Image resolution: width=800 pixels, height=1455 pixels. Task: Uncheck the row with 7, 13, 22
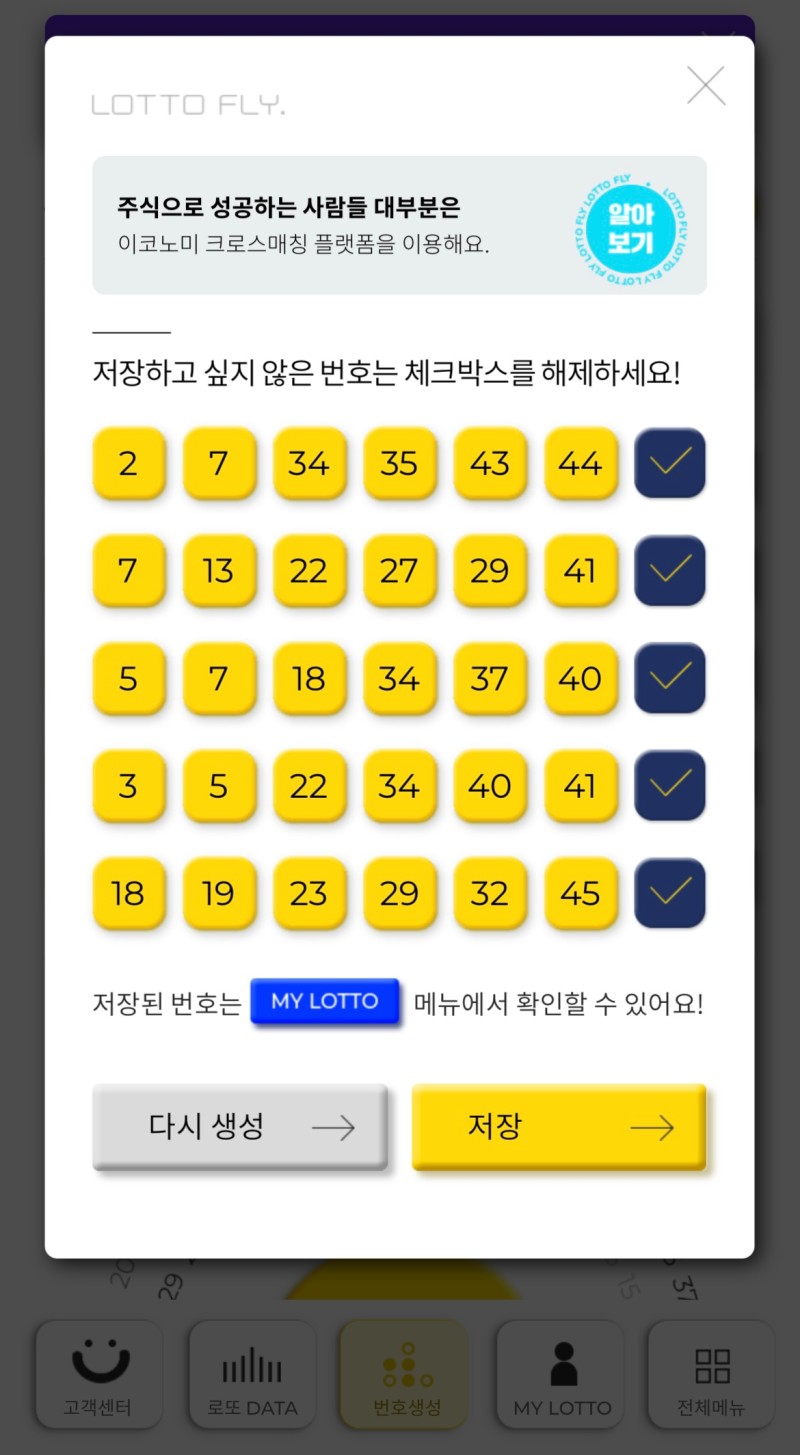point(670,570)
